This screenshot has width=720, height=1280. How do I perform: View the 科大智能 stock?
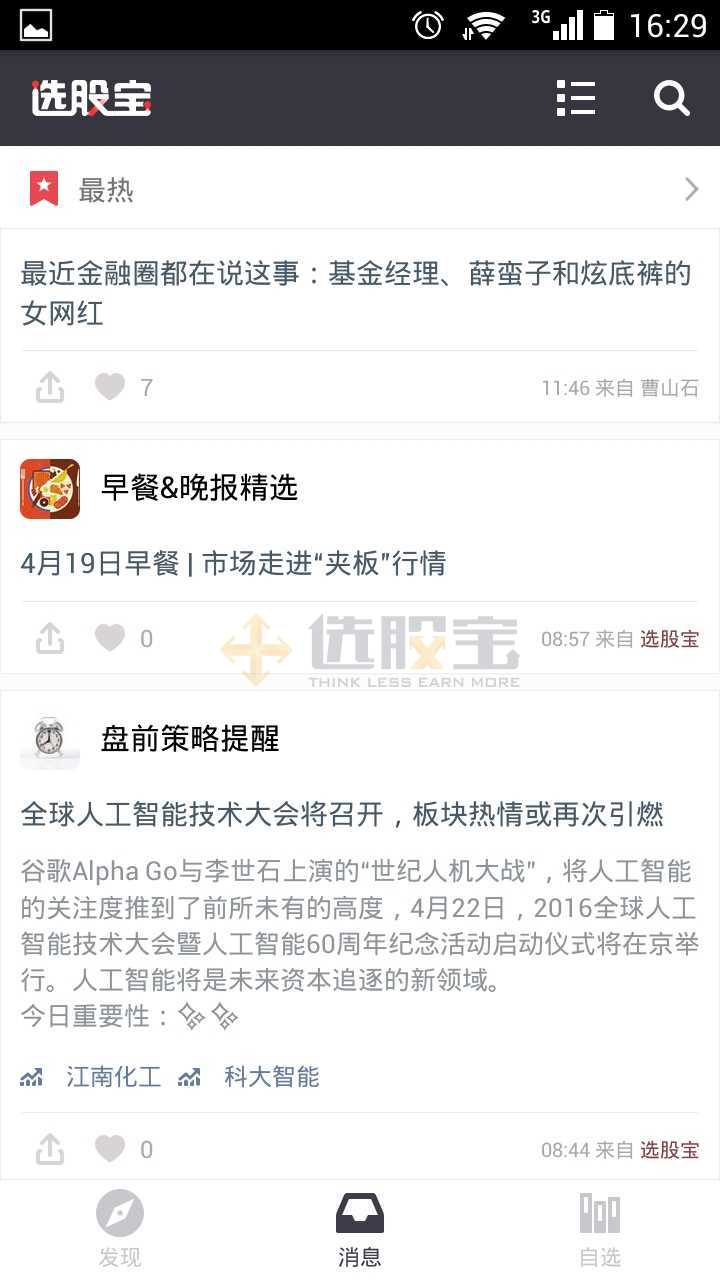[271, 1077]
